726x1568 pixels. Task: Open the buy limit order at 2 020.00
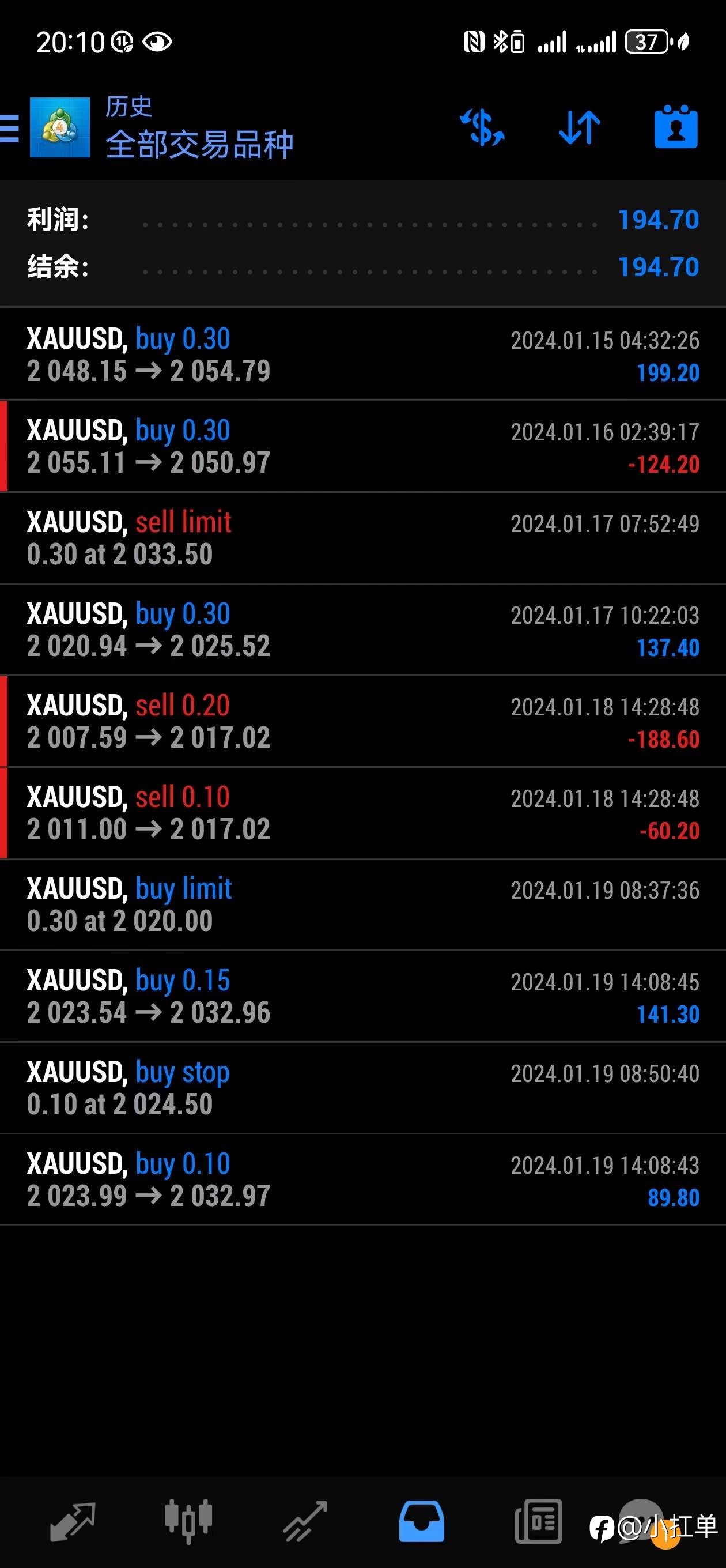(362, 905)
